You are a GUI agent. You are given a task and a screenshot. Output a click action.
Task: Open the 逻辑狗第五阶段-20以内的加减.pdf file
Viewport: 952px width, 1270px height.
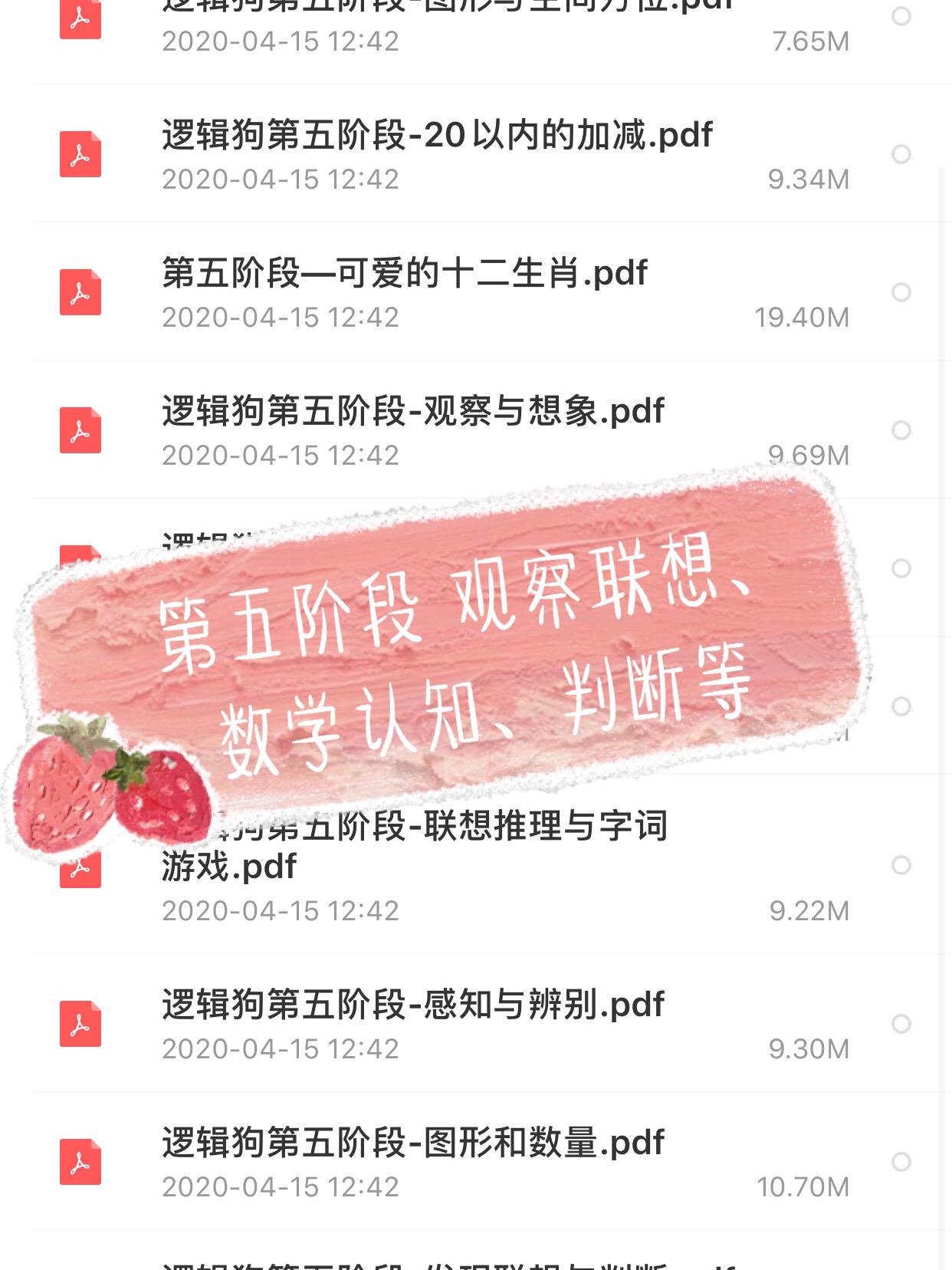click(437, 136)
